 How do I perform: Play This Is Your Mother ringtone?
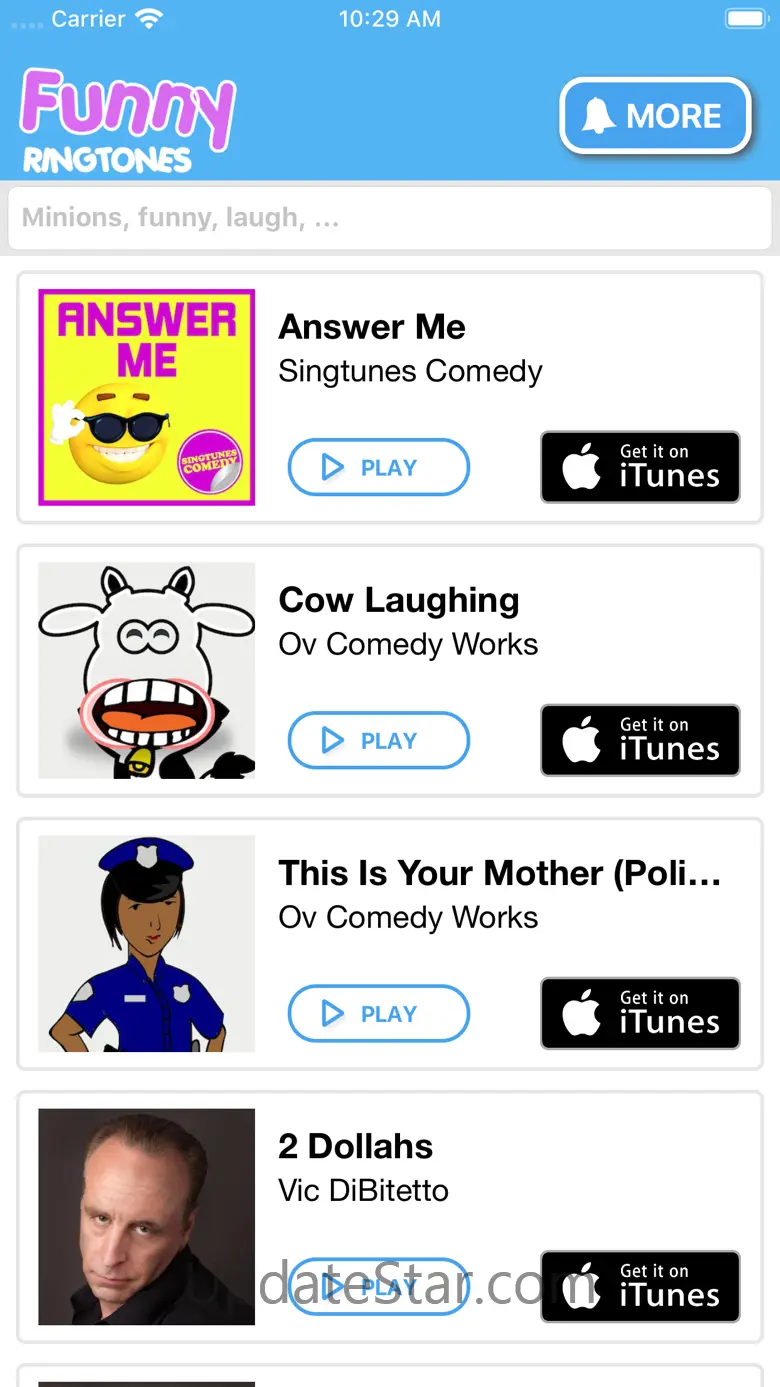pyautogui.click(x=378, y=1013)
